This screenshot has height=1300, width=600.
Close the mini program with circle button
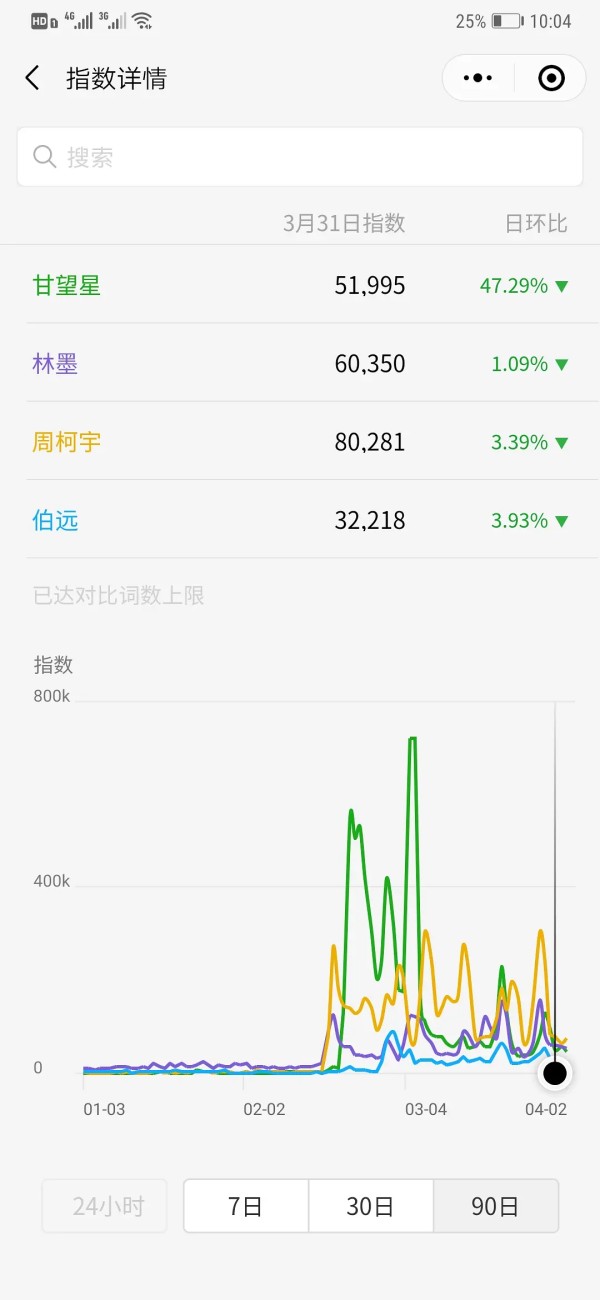coord(551,78)
